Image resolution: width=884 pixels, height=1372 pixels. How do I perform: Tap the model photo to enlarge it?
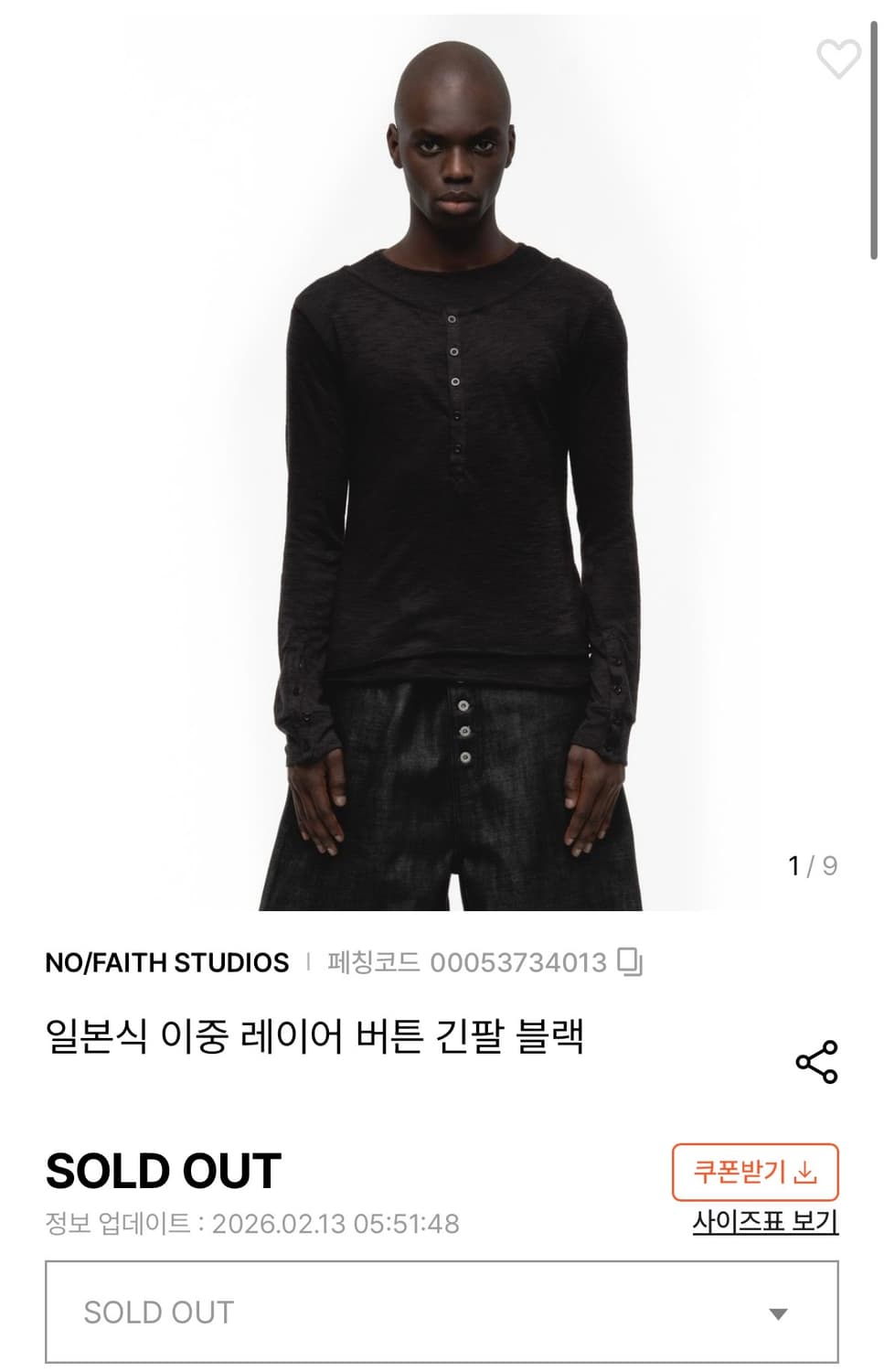tap(442, 457)
